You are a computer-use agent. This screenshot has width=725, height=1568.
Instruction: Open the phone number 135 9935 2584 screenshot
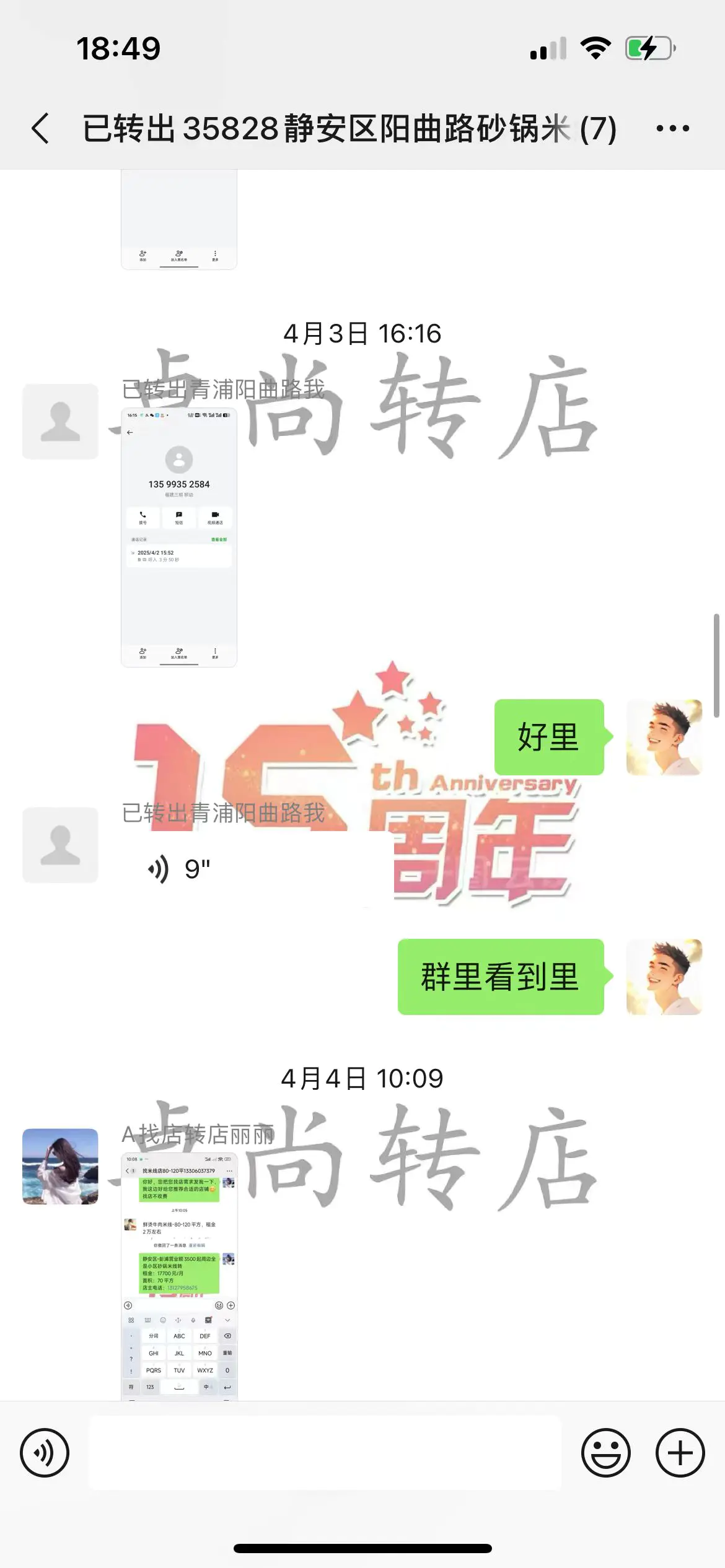(x=178, y=538)
